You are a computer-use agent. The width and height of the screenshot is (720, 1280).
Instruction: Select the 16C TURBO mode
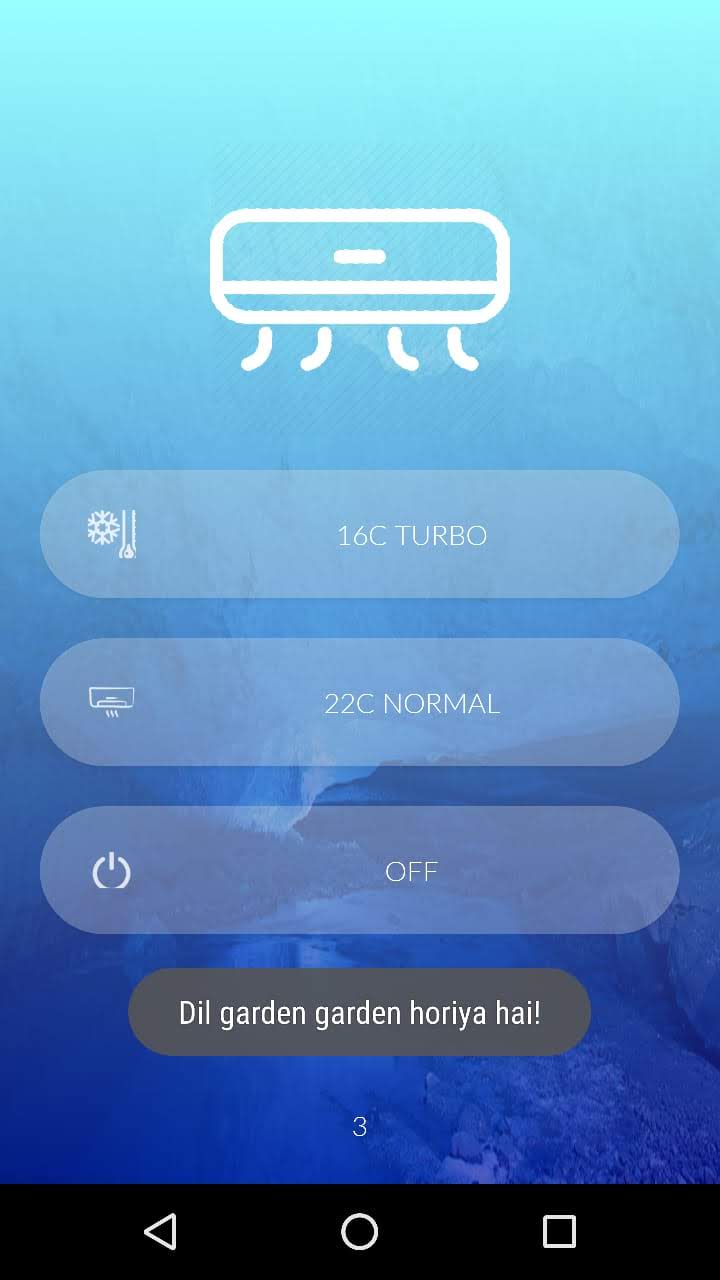pyautogui.click(x=360, y=534)
